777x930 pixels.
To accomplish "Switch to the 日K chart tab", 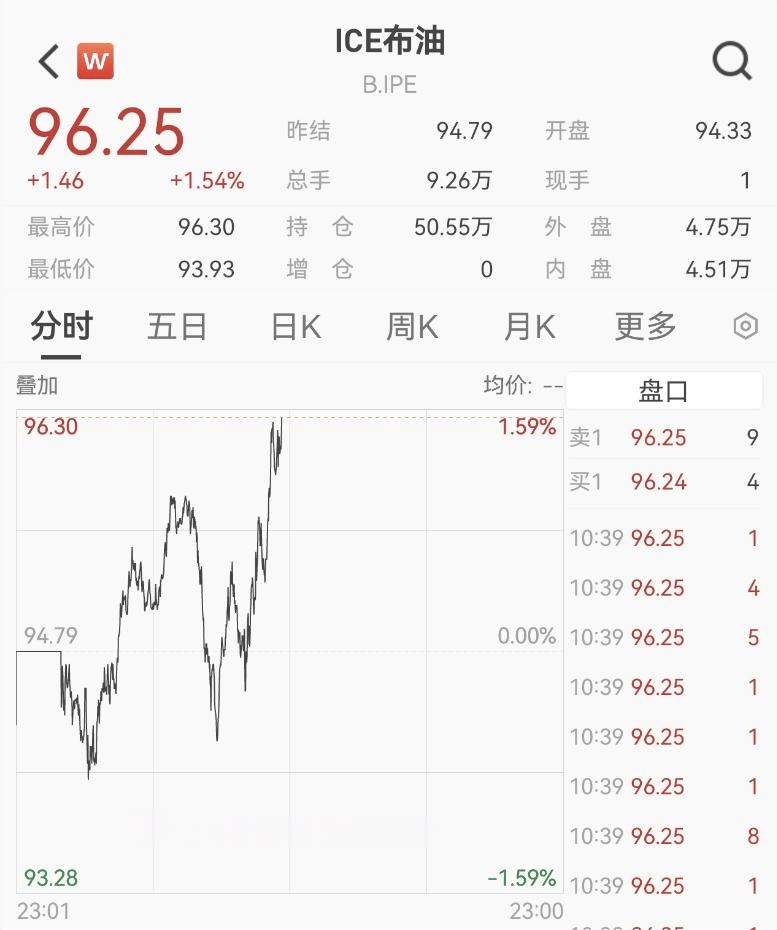I will click(293, 326).
